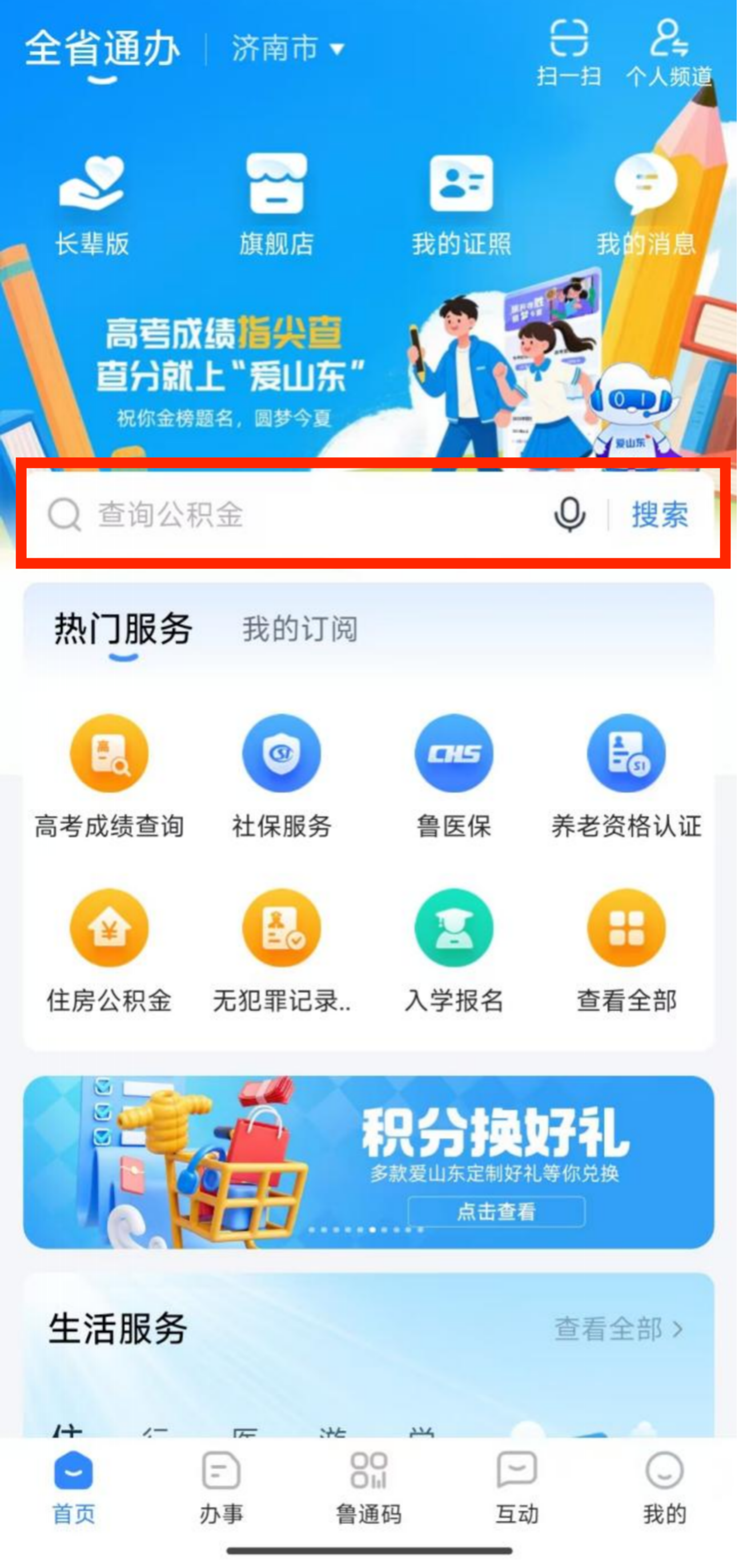739x1568 pixels.
Task: Open 我的消息 messages
Action: (645, 205)
